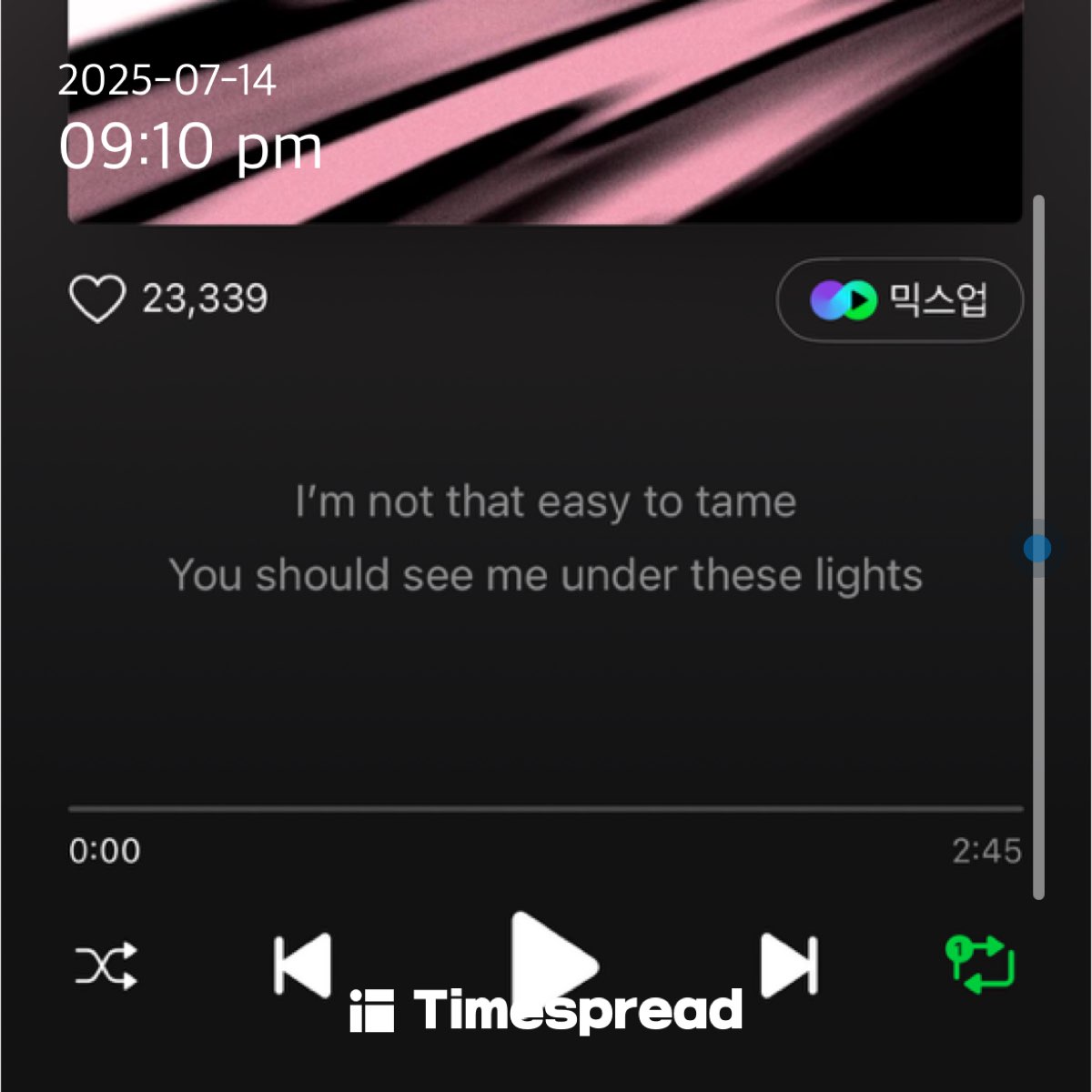
Task: Open the full lyrics view
Action: [546, 539]
